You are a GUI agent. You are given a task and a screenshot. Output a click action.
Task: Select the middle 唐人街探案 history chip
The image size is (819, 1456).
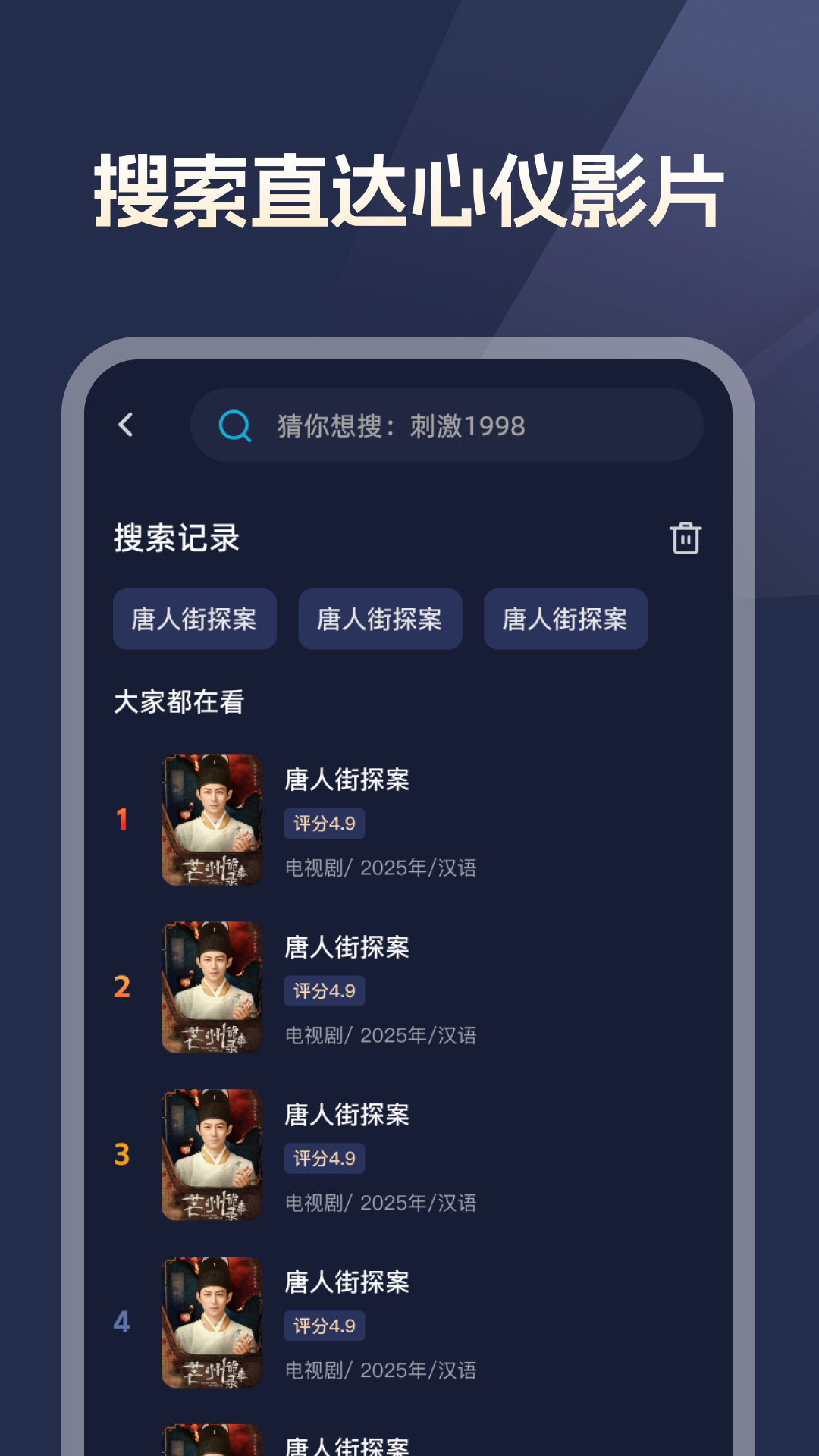pos(380,620)
